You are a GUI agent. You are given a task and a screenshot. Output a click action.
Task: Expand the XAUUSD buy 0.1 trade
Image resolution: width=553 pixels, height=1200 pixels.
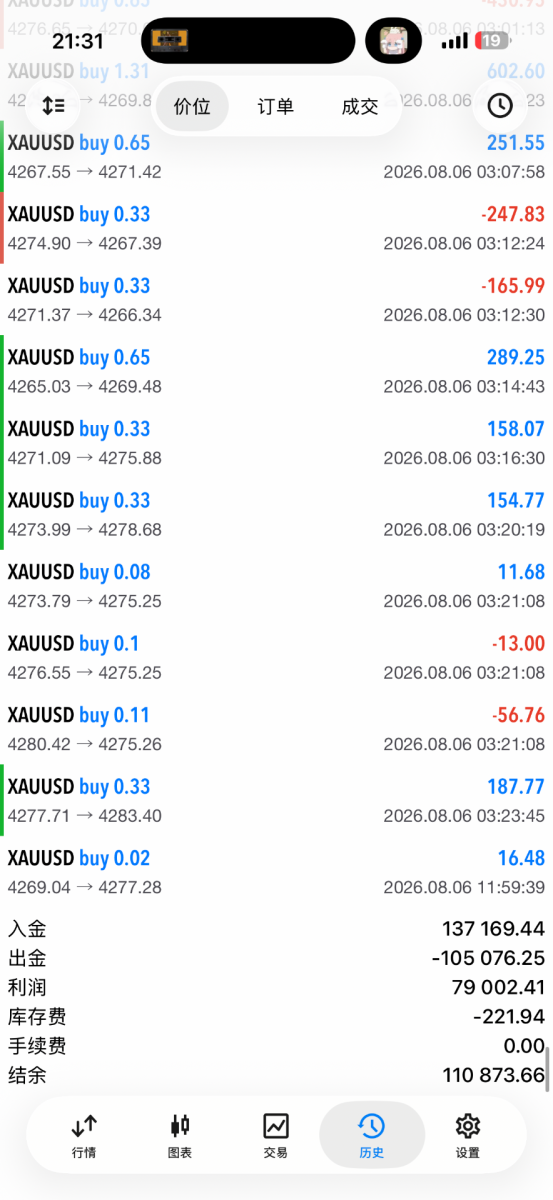[276, 657]
